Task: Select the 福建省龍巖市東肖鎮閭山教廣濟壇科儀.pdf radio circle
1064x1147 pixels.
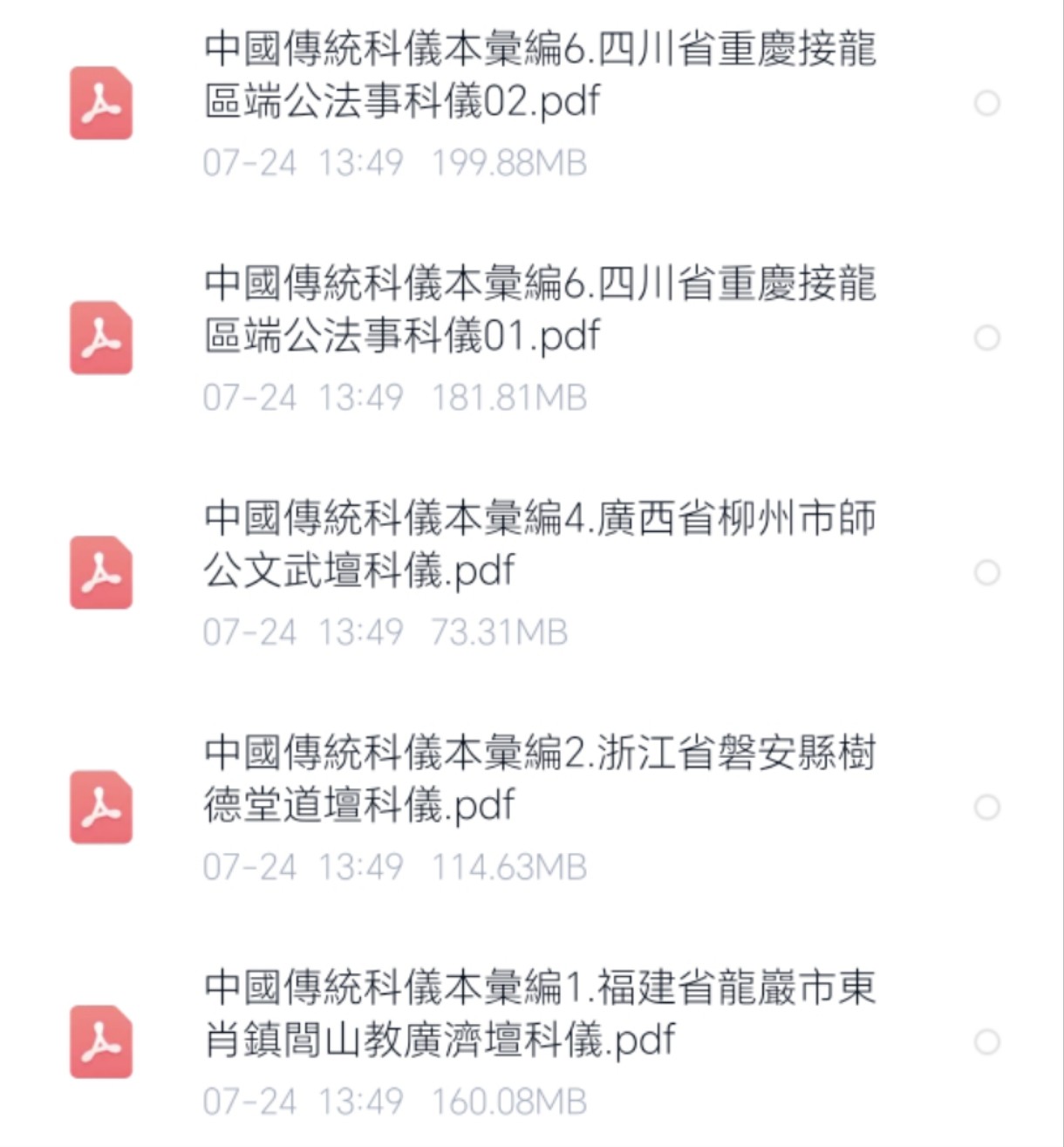Action: tap(986, 1041)
